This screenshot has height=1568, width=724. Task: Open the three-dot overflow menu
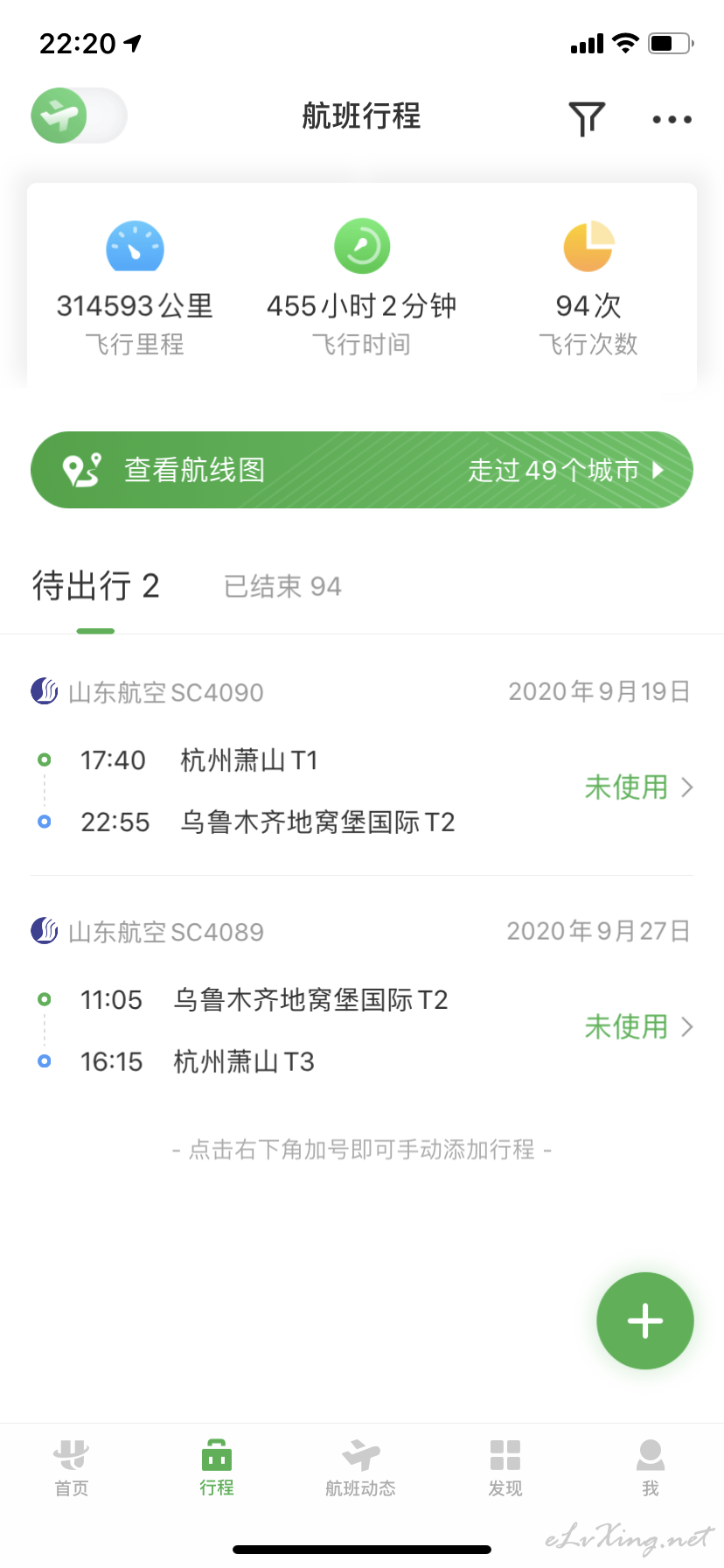(x=672, y=120)
